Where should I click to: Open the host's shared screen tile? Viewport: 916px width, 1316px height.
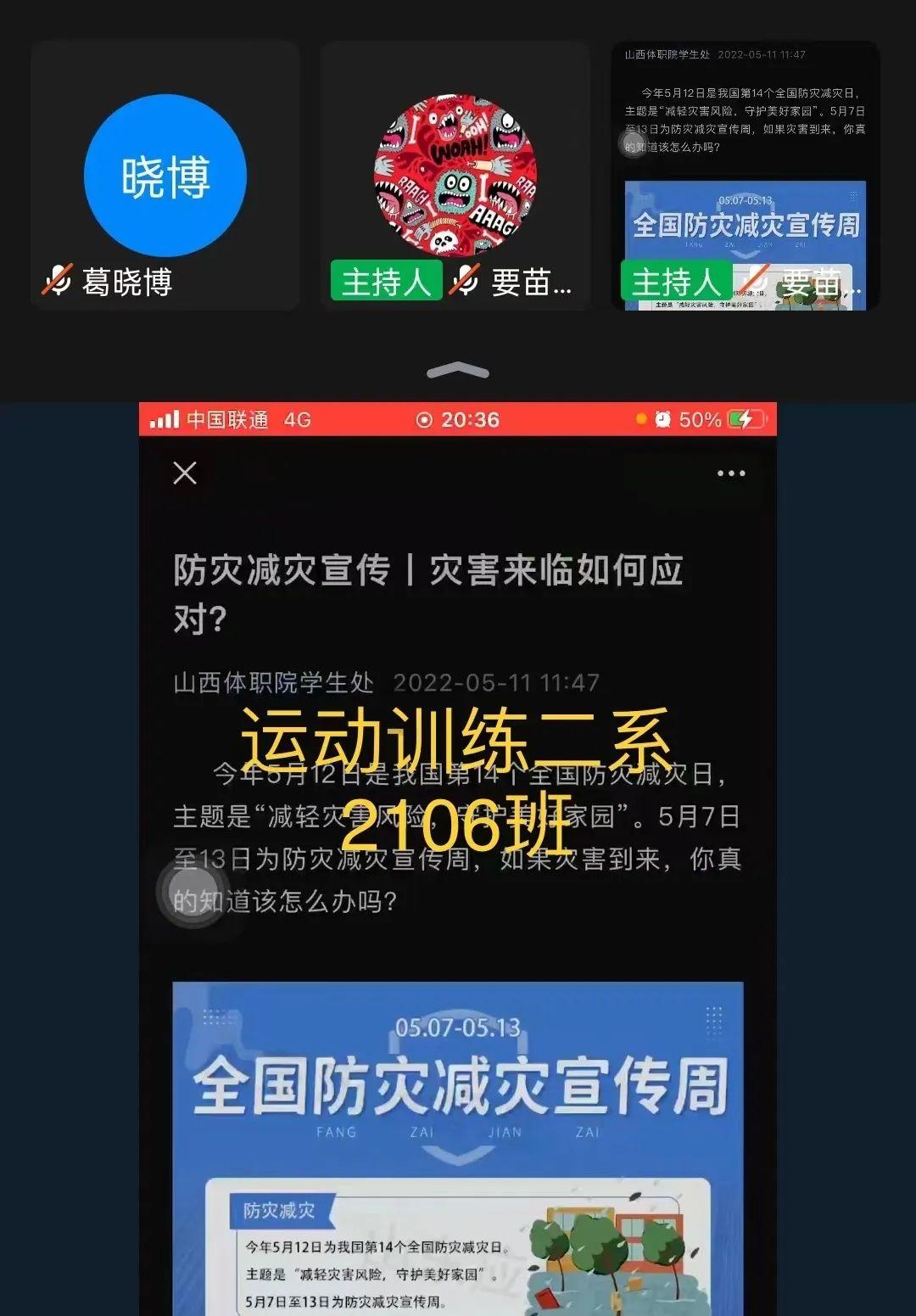tap(745, 176)
